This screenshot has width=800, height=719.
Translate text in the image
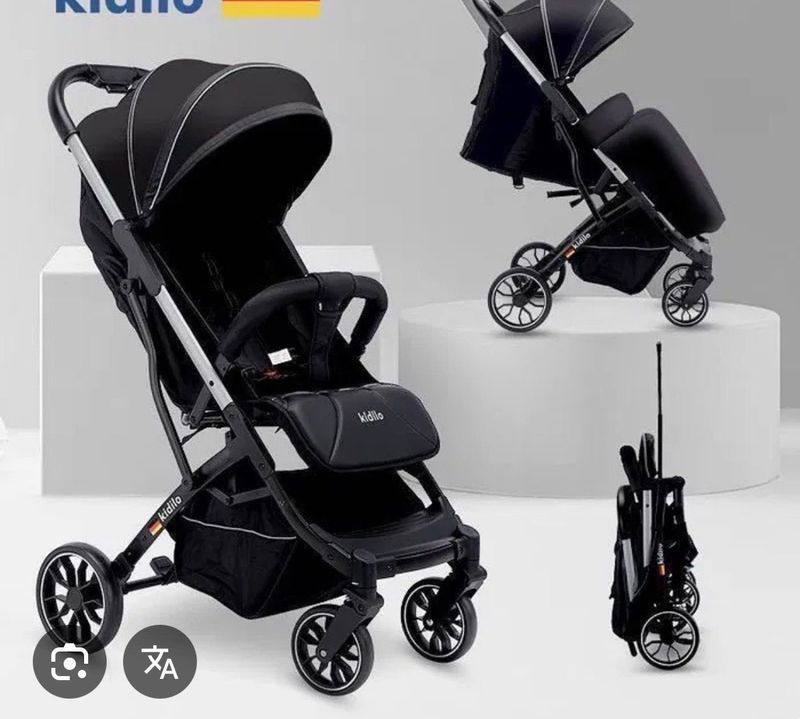160,661
